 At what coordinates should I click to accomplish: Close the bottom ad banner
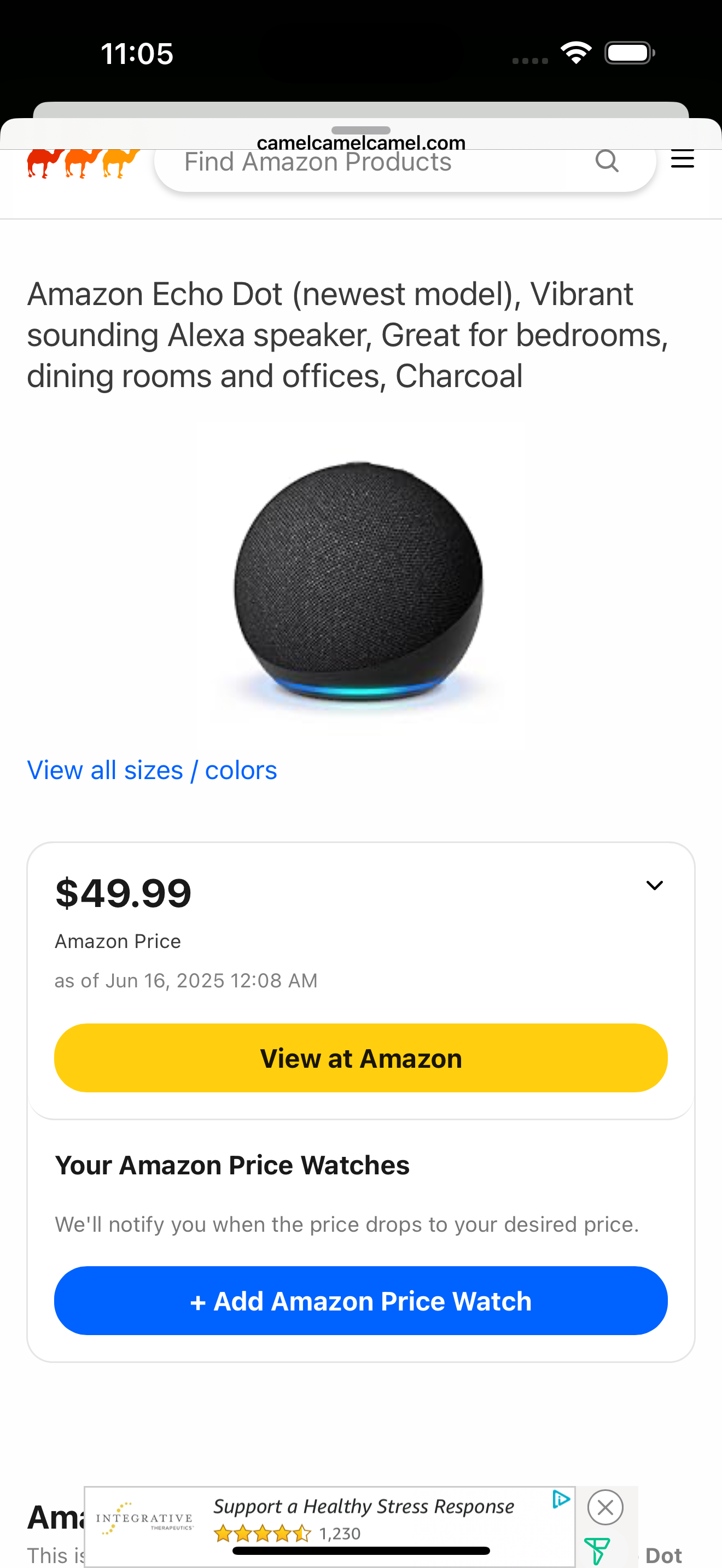[x=605, y=1507]
